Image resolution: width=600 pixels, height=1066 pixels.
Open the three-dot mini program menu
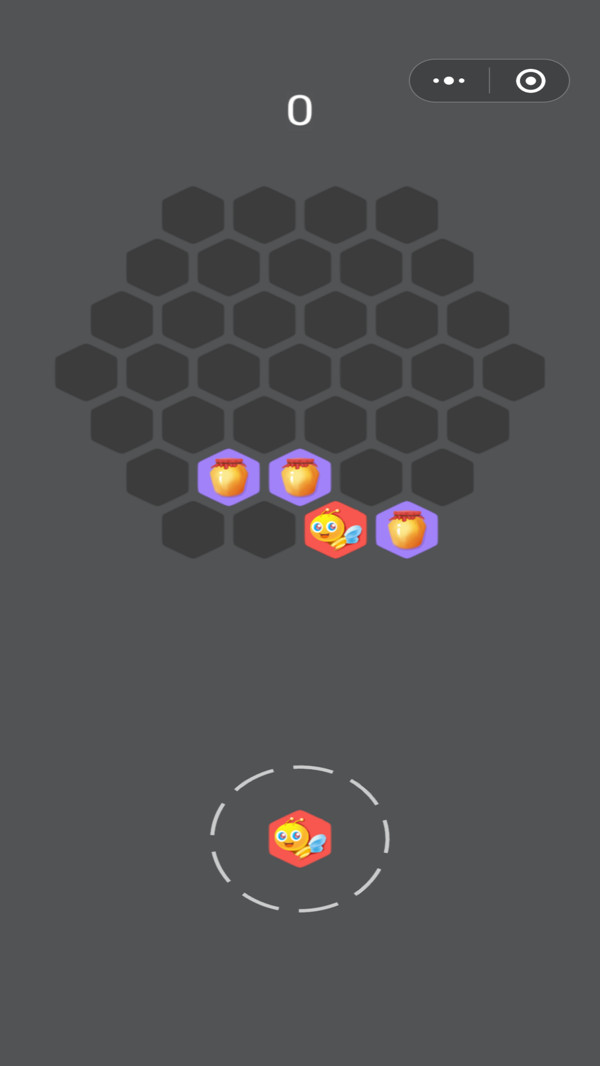click(448, 81)
